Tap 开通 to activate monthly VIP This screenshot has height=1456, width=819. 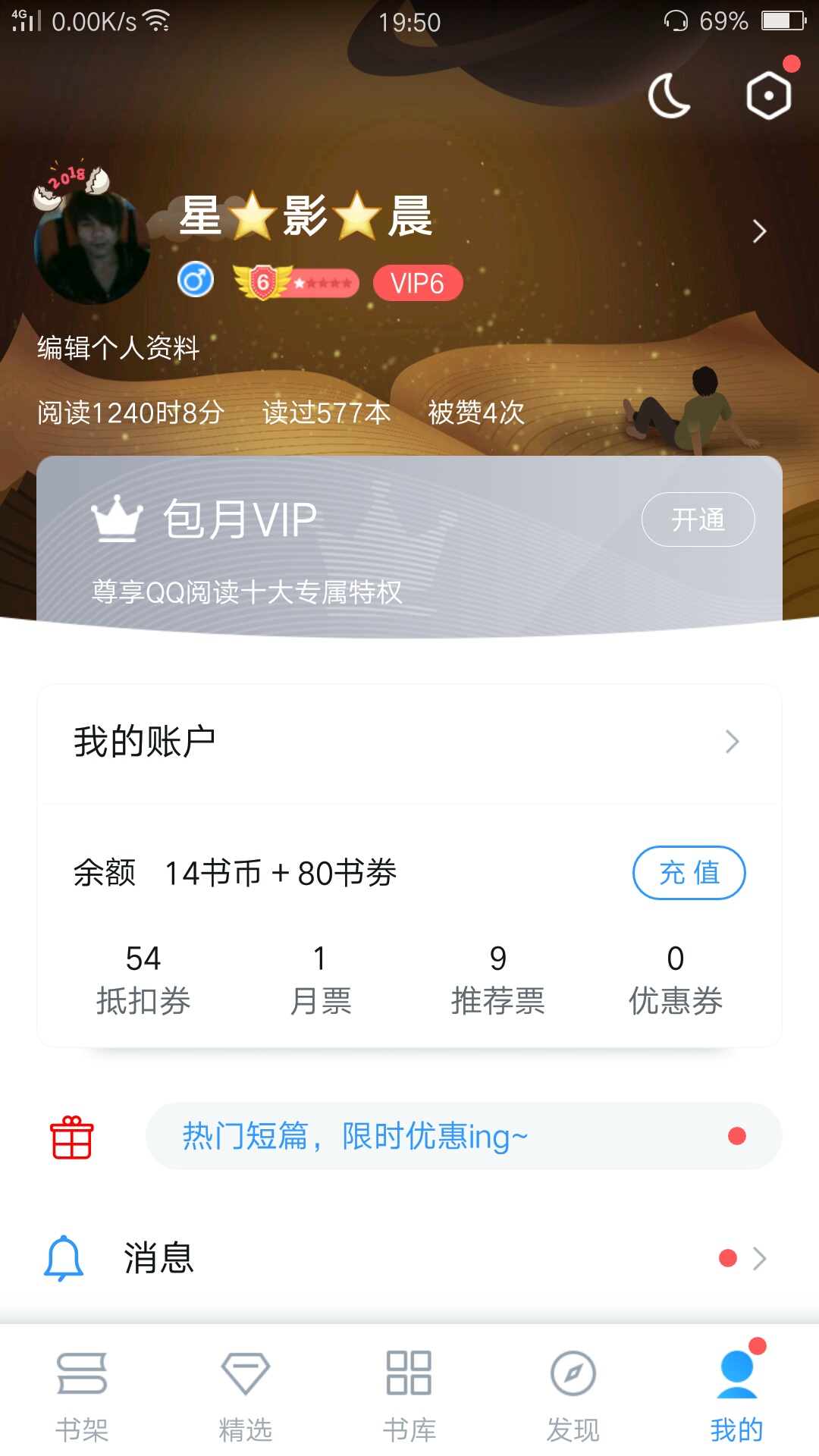[698, 519]
